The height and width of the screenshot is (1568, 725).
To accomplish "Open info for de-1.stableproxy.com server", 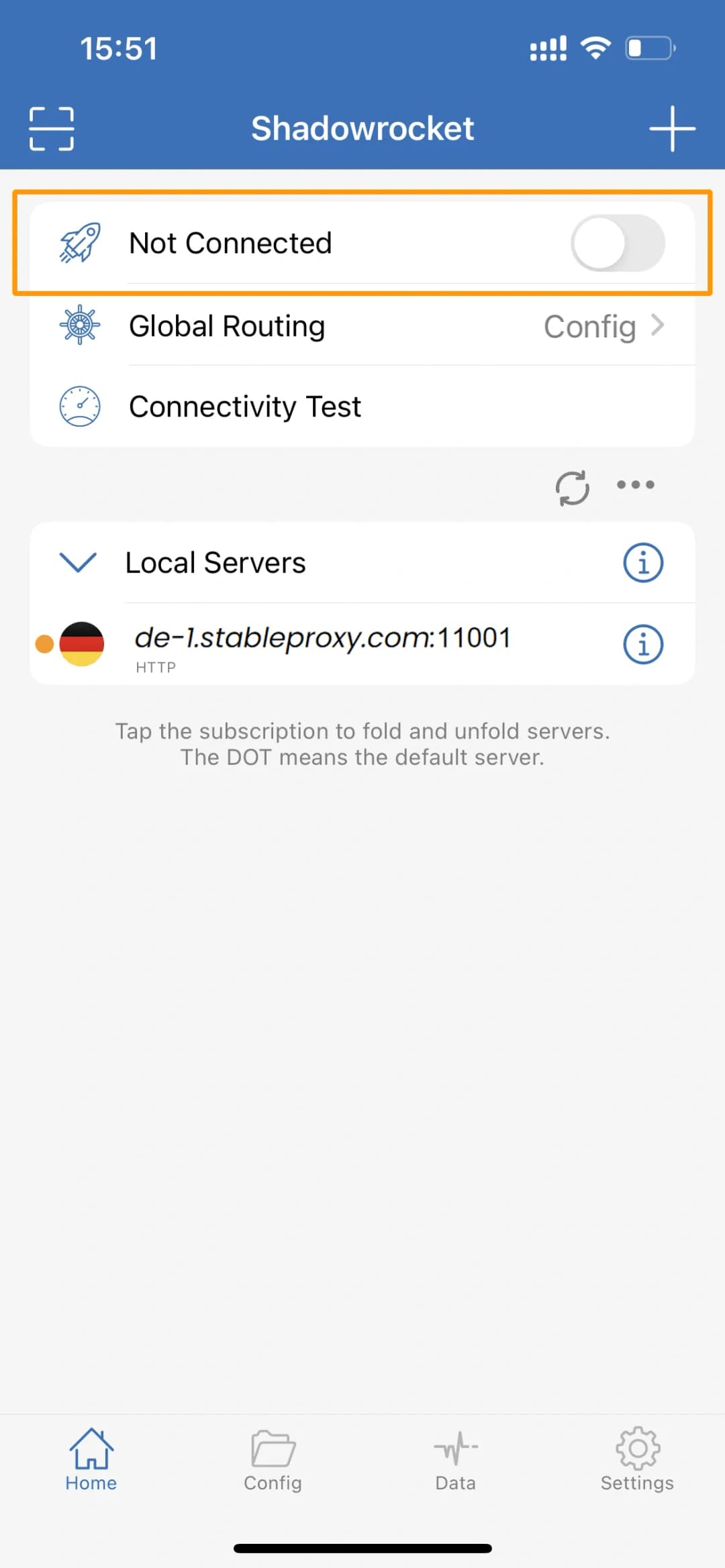I will pyautogui.click(x=643, y=644).
